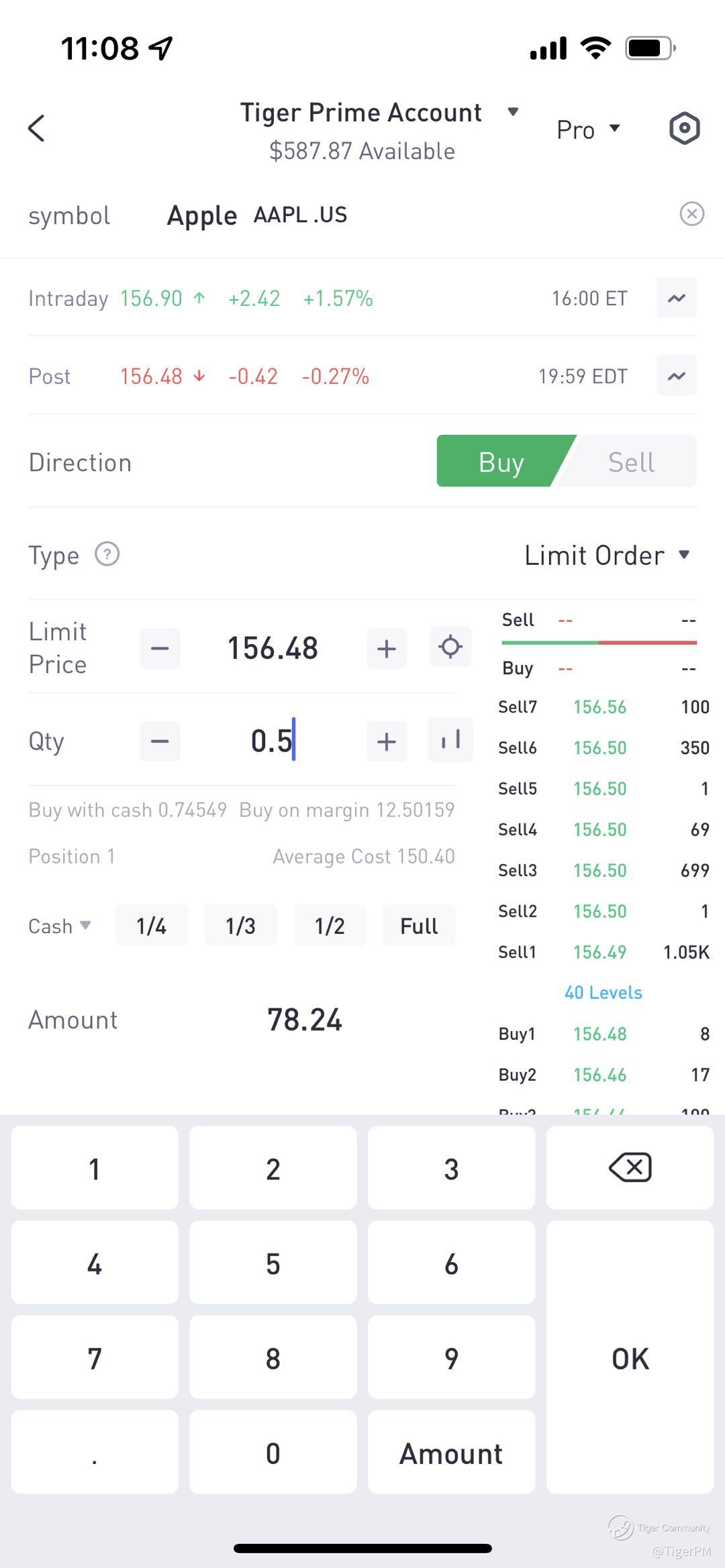This screenshot has height=1568, width=725.
Task: Switch direction to Sell
Action: (x=631, y=462)
